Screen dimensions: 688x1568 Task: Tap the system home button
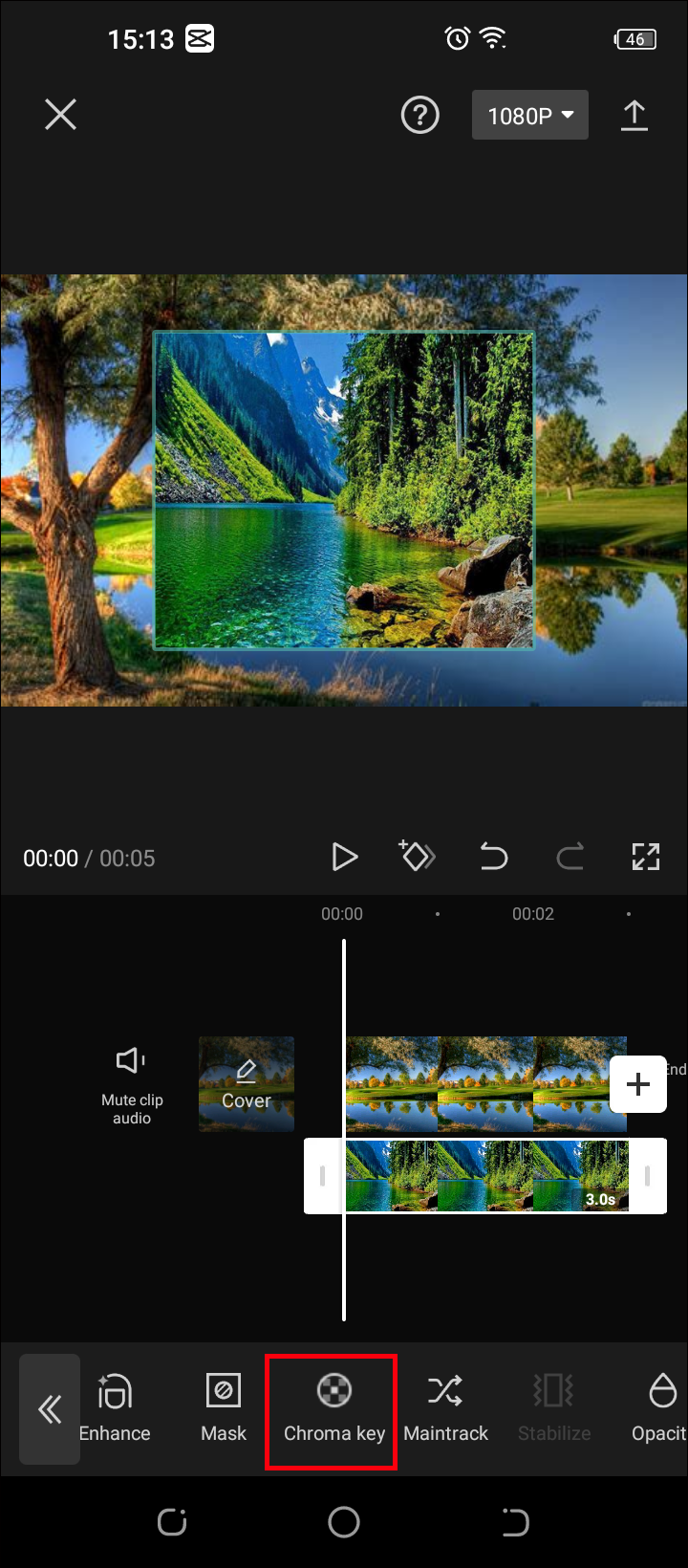coord(344,1522)
